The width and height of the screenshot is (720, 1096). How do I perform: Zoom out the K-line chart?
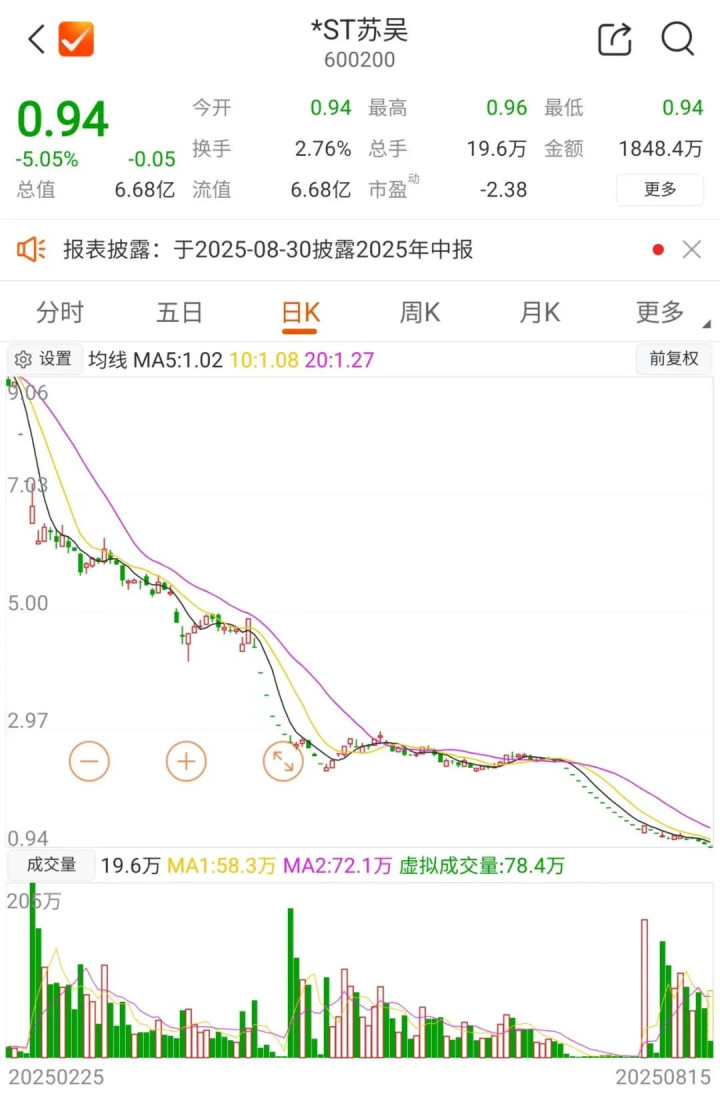(89, 762)
